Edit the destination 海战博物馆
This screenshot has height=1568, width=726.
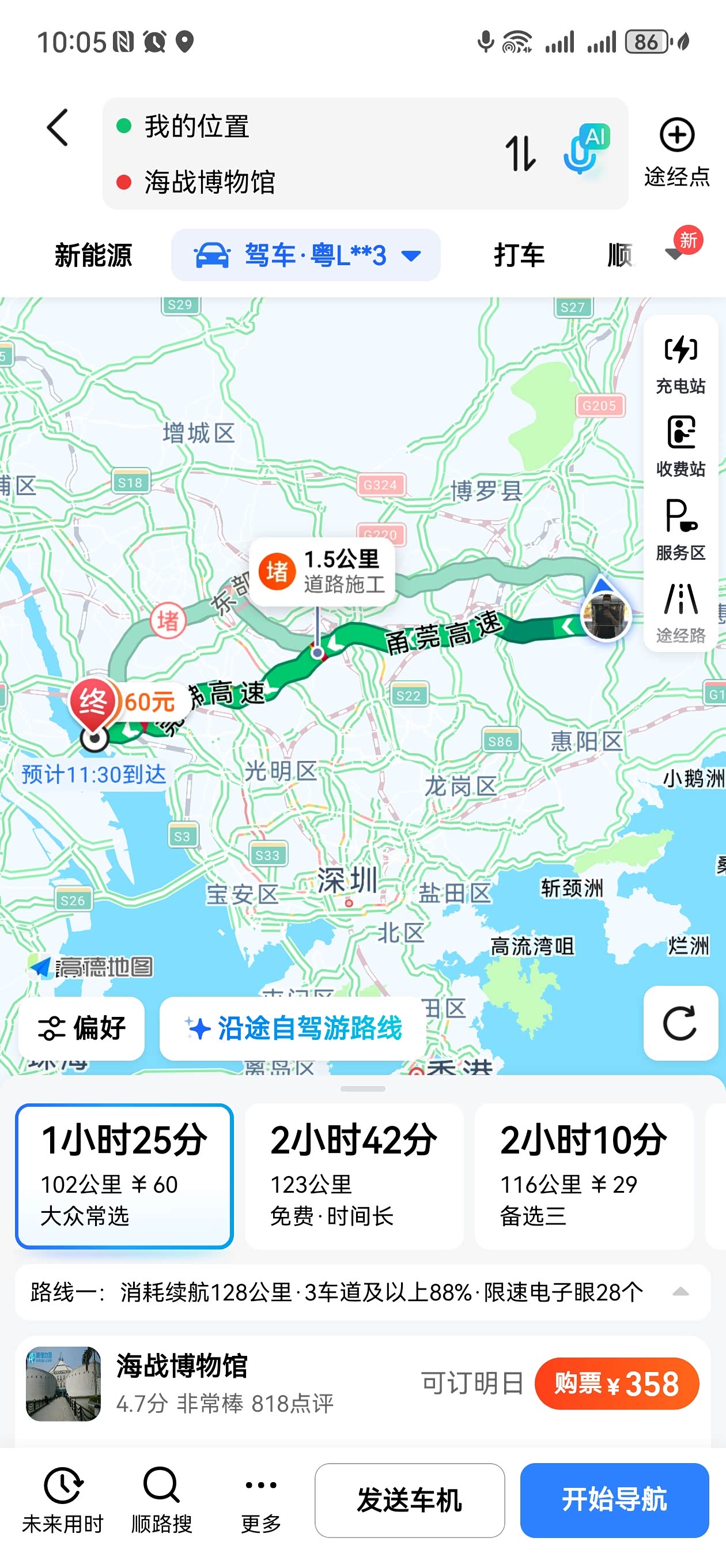pos(209,182)
